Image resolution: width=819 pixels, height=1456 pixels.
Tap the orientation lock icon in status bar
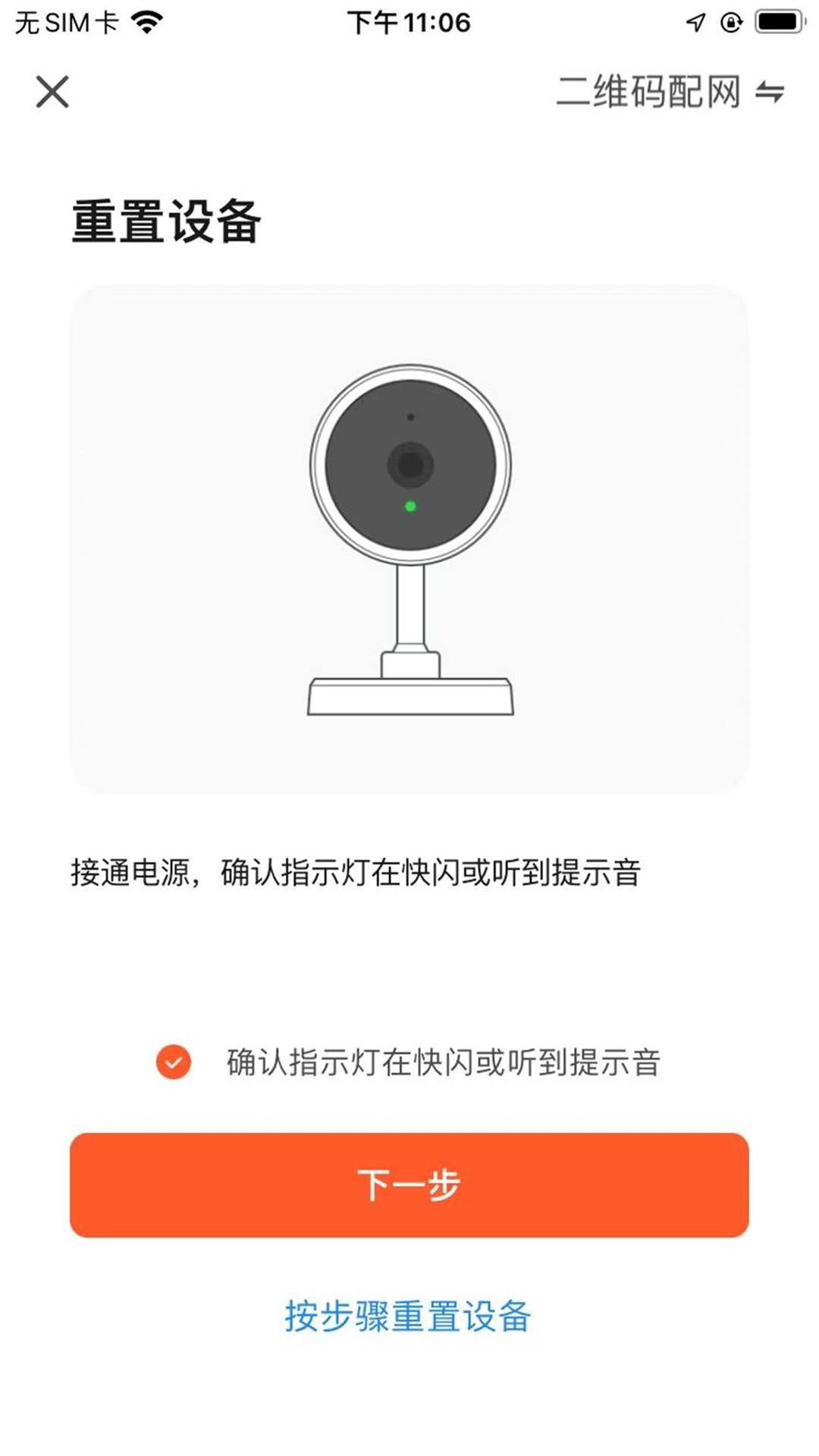click(x=730, y=22)
